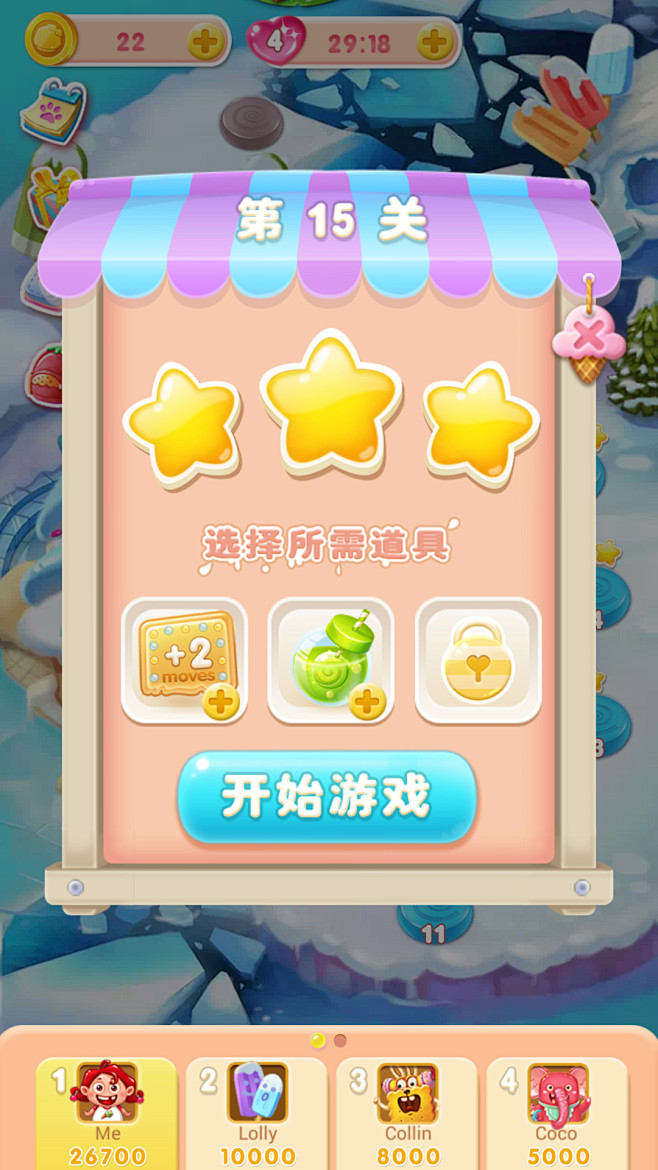658x1170 pixels.
Task: Tap the locked booster slot
Action: [478, 660]
